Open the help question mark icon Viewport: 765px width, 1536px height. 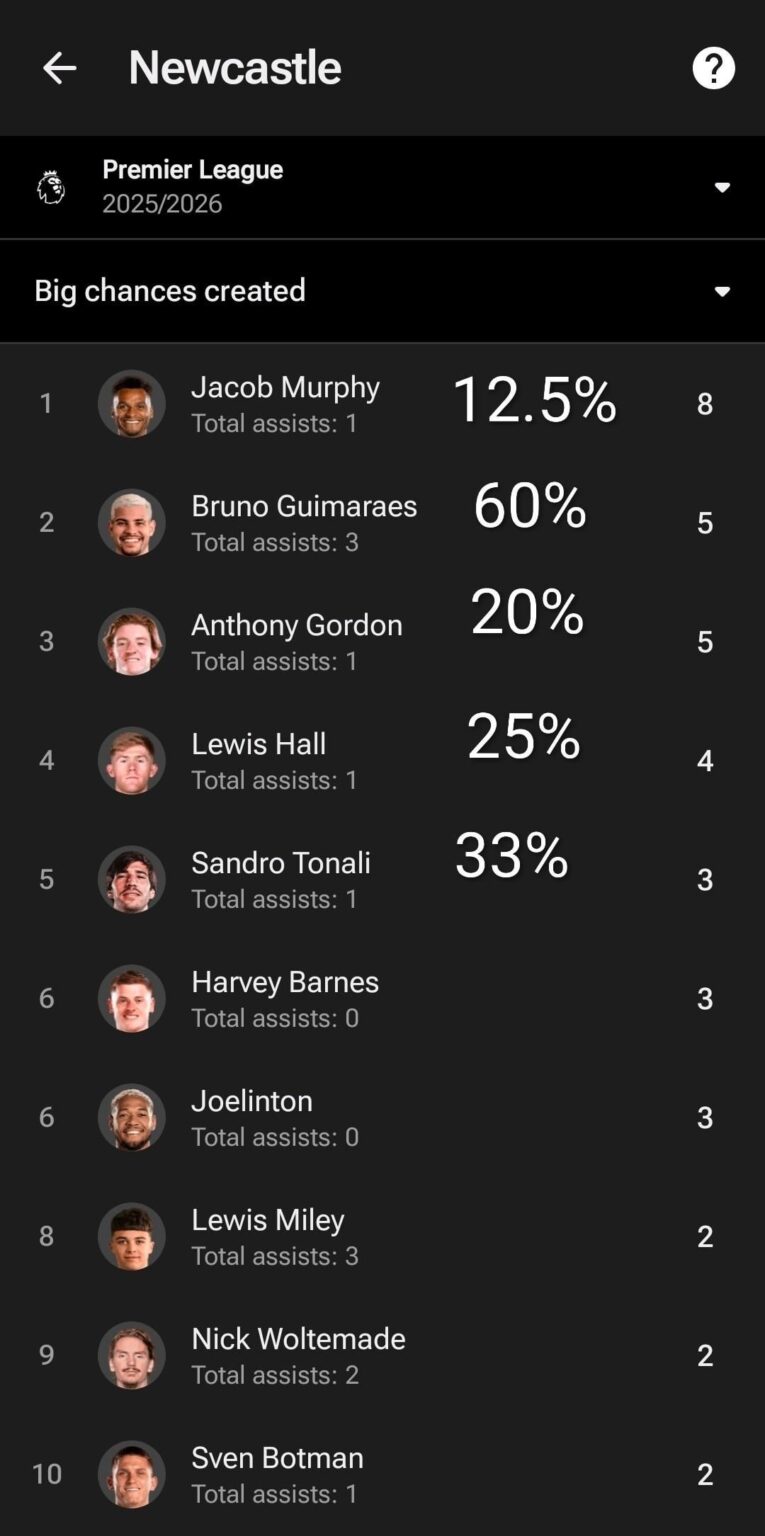tap(713, 68)
